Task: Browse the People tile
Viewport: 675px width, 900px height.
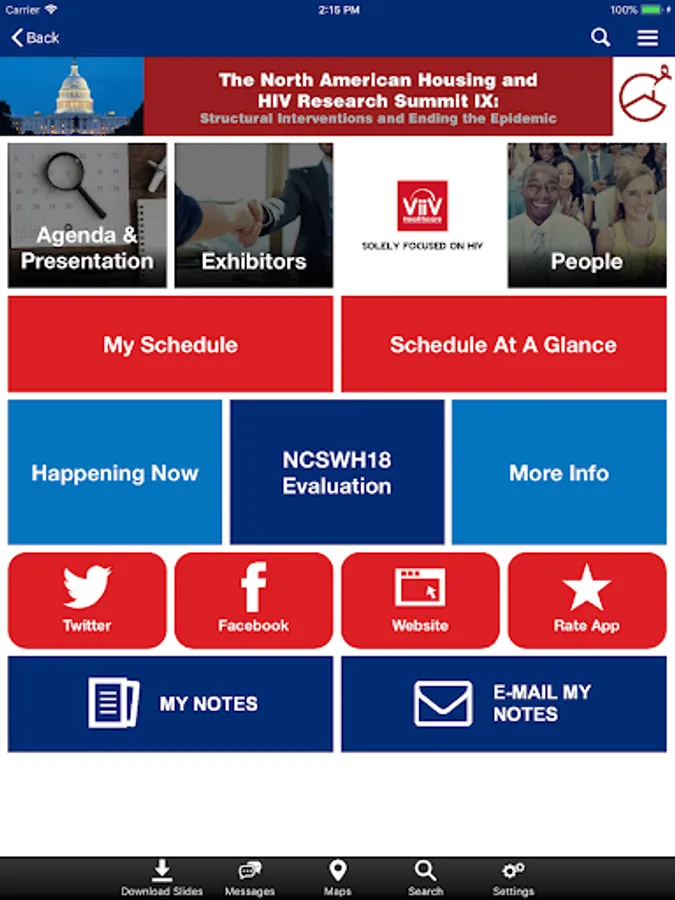Action: coord(587,215)
